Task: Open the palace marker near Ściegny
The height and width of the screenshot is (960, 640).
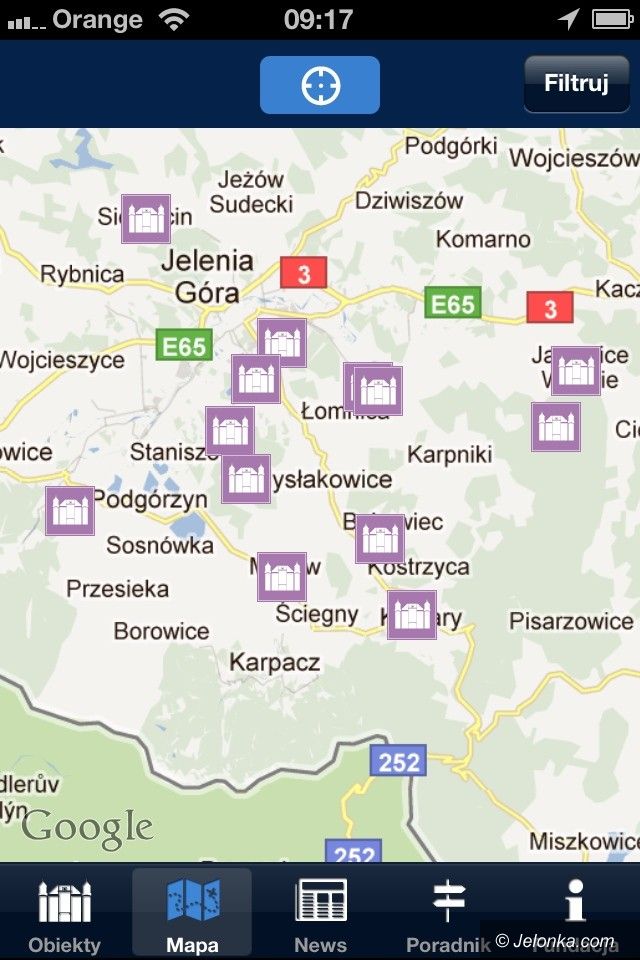Action: point(282,577)
